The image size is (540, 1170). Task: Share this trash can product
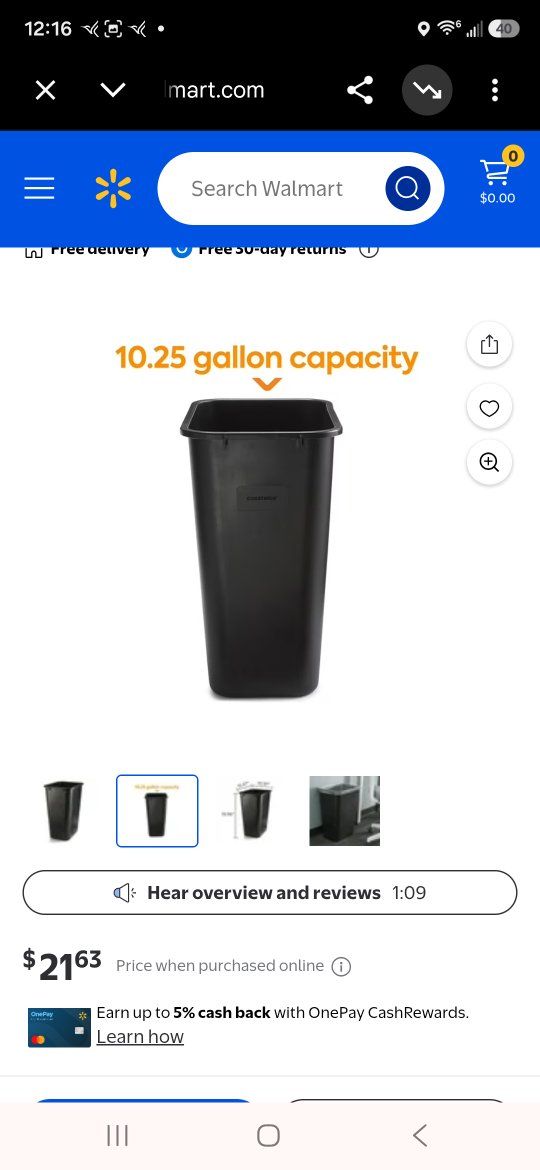tap(489, 345)
